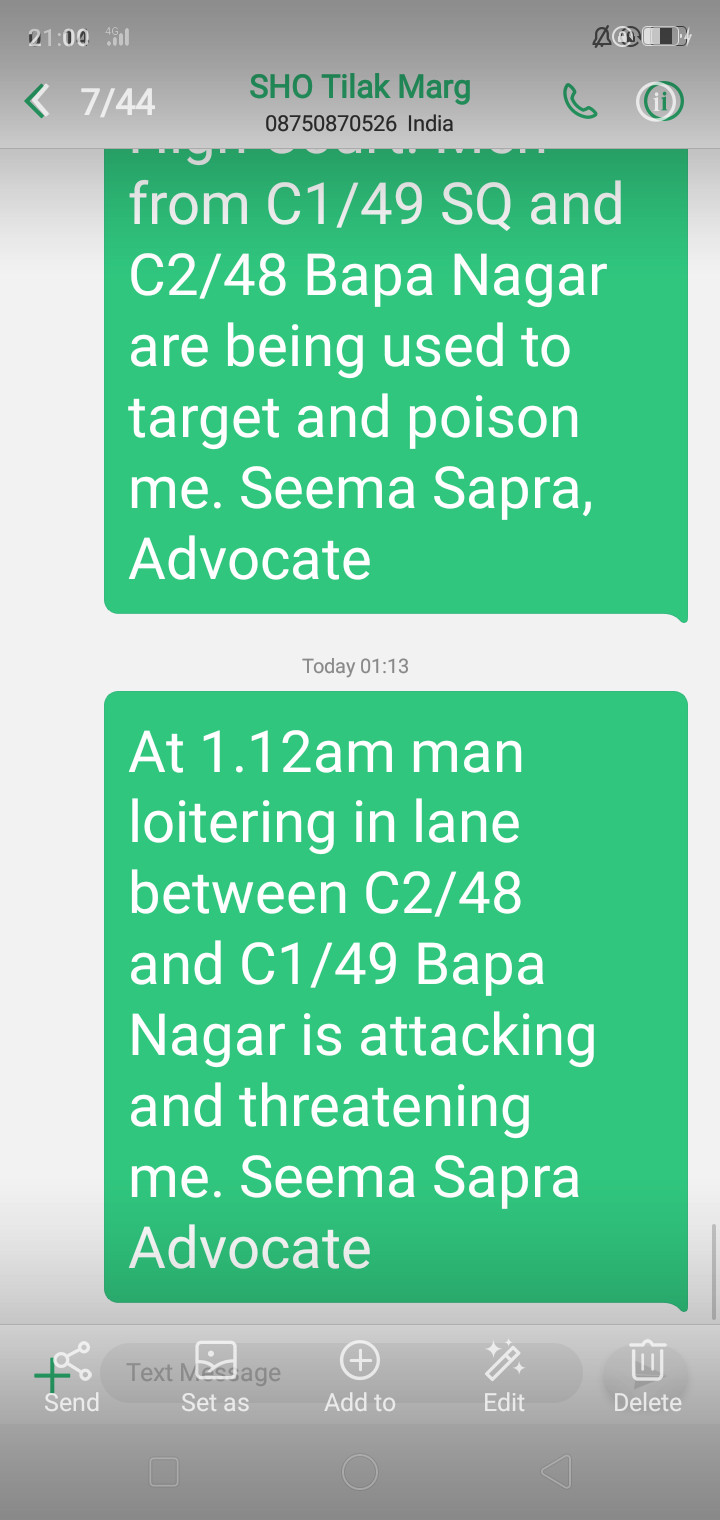Screen dimensions: 720x1520
Task: Tap Send to share the message
Action: coord(71,1377)
